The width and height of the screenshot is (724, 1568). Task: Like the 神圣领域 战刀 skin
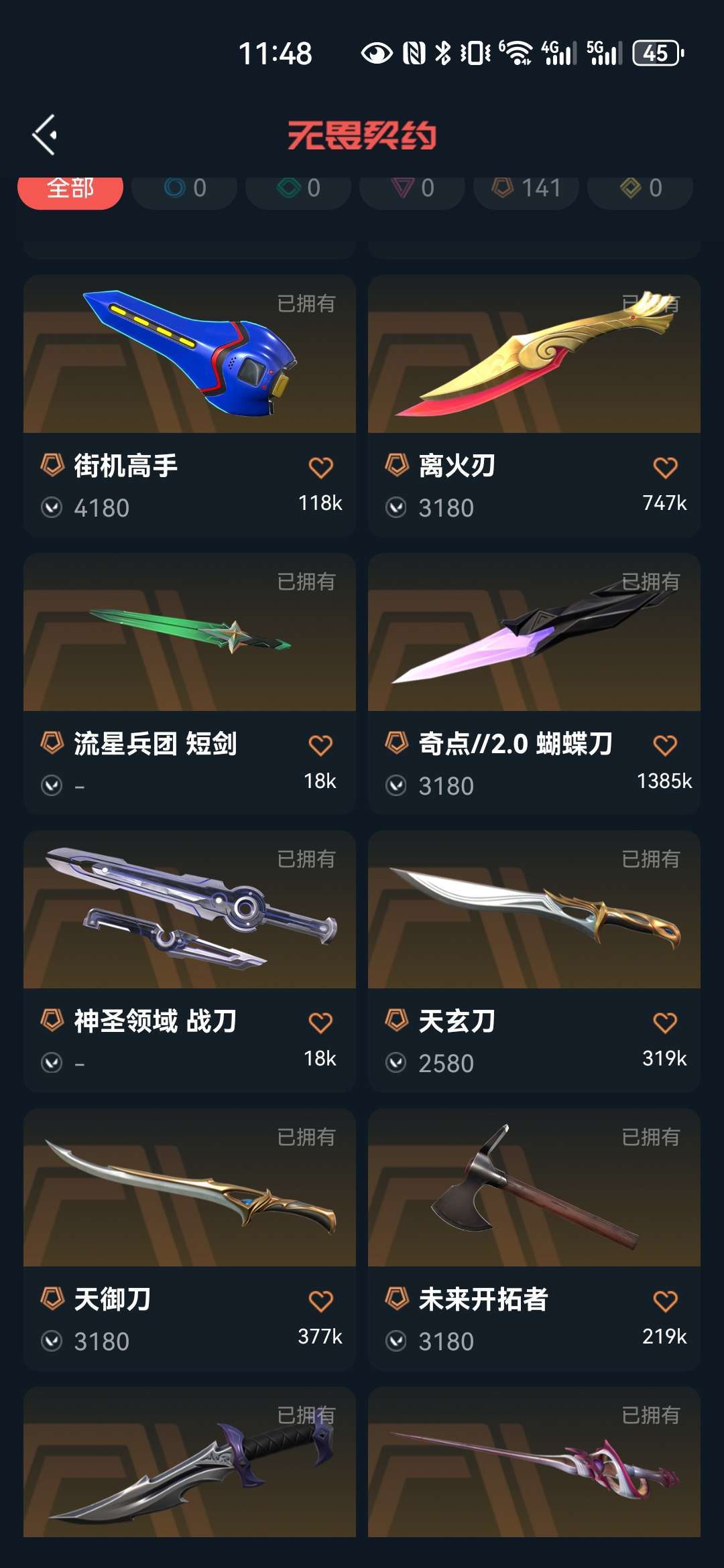point(320,1023)
